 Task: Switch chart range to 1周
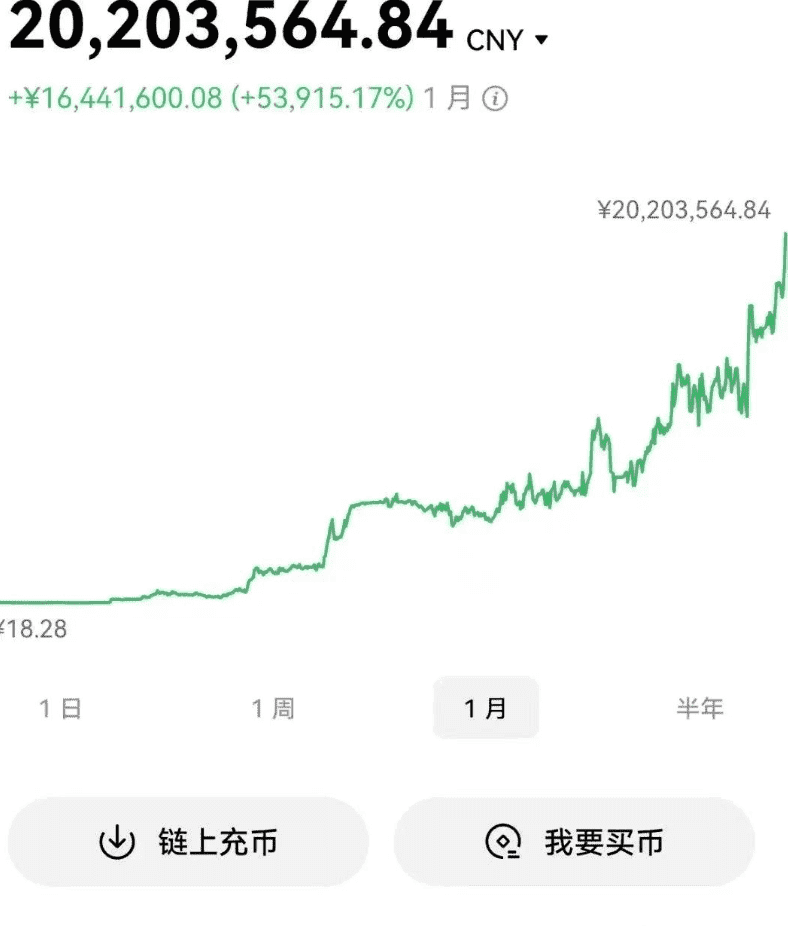(x=273, y=708)
